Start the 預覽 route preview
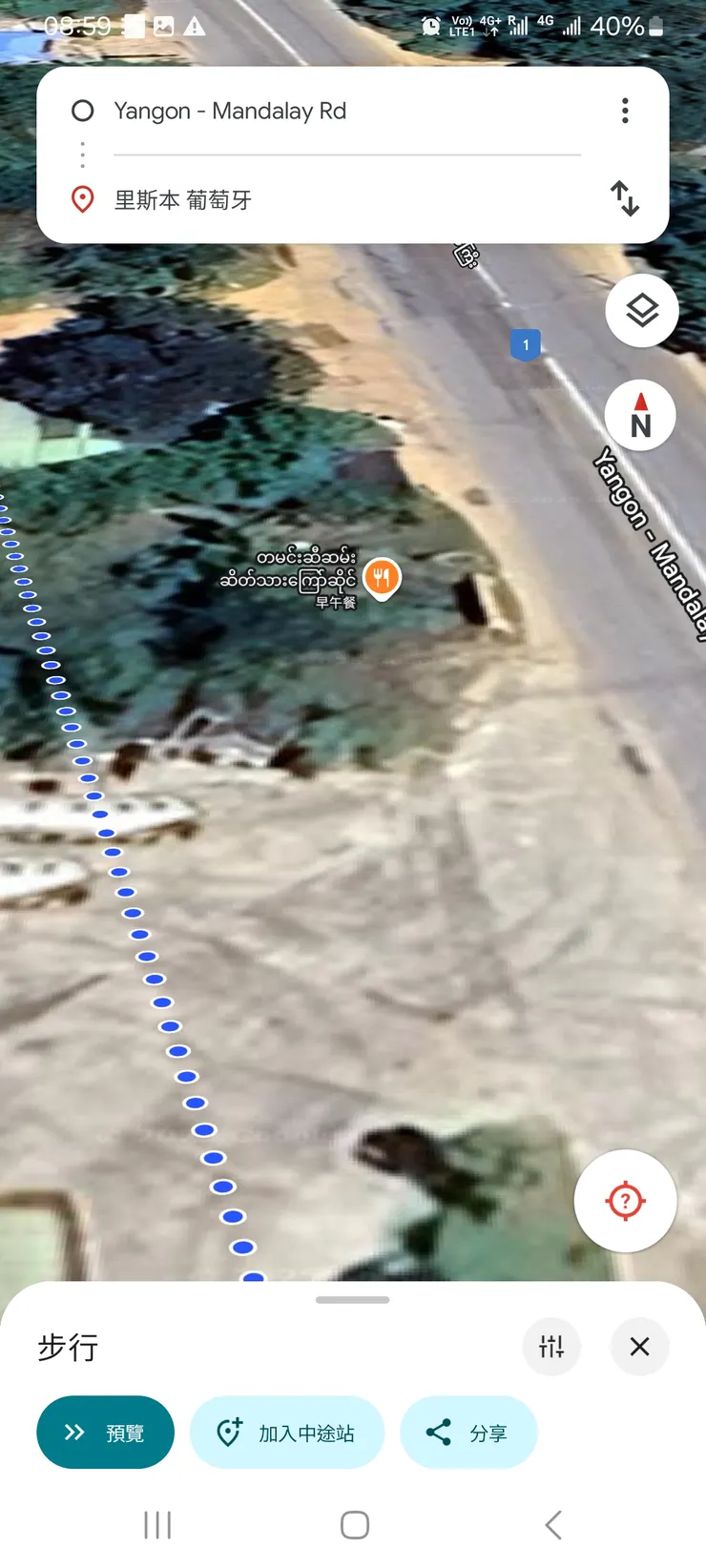Image resolution: width=706 pixels, height=1568 pixels. (x=105, y=1433)
